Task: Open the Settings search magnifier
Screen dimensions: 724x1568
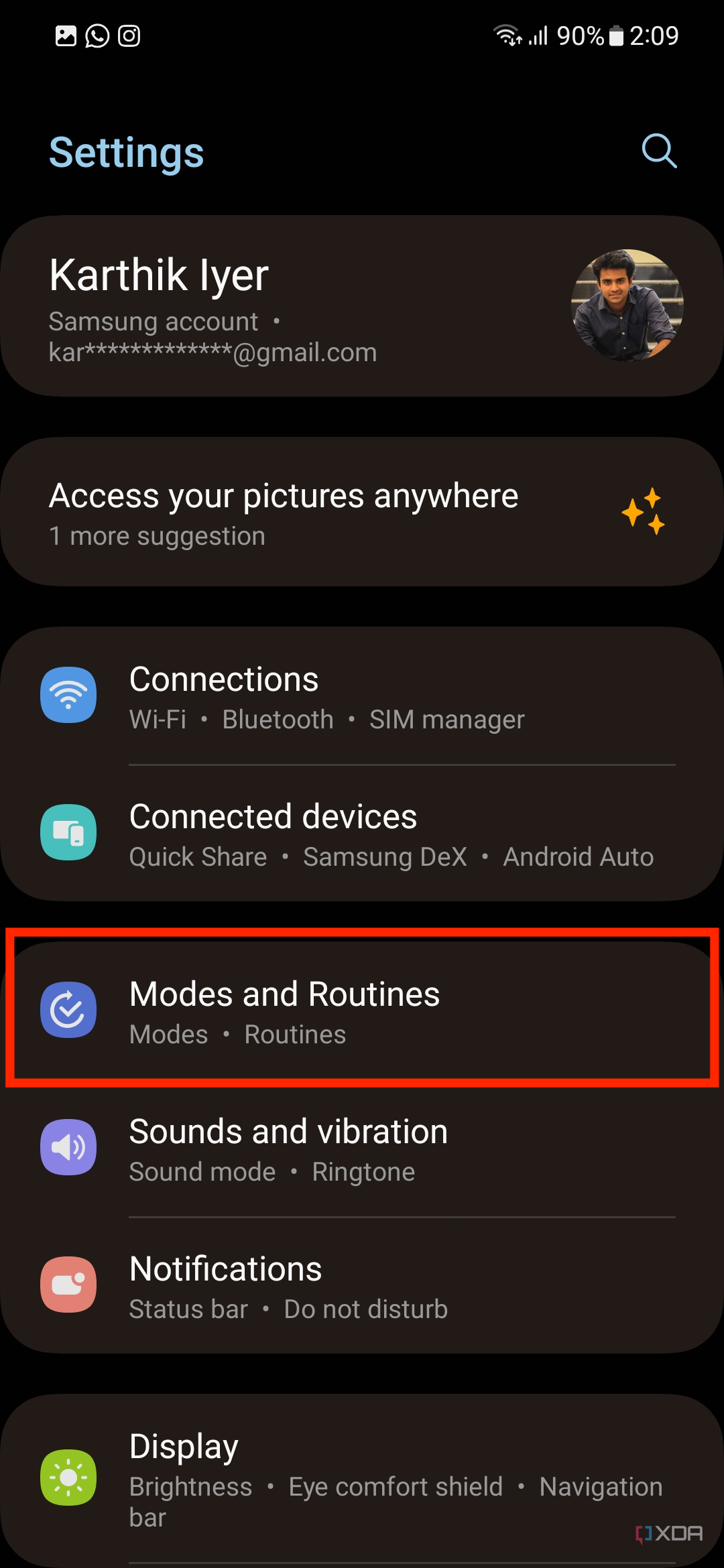Action: coord(658,151)
